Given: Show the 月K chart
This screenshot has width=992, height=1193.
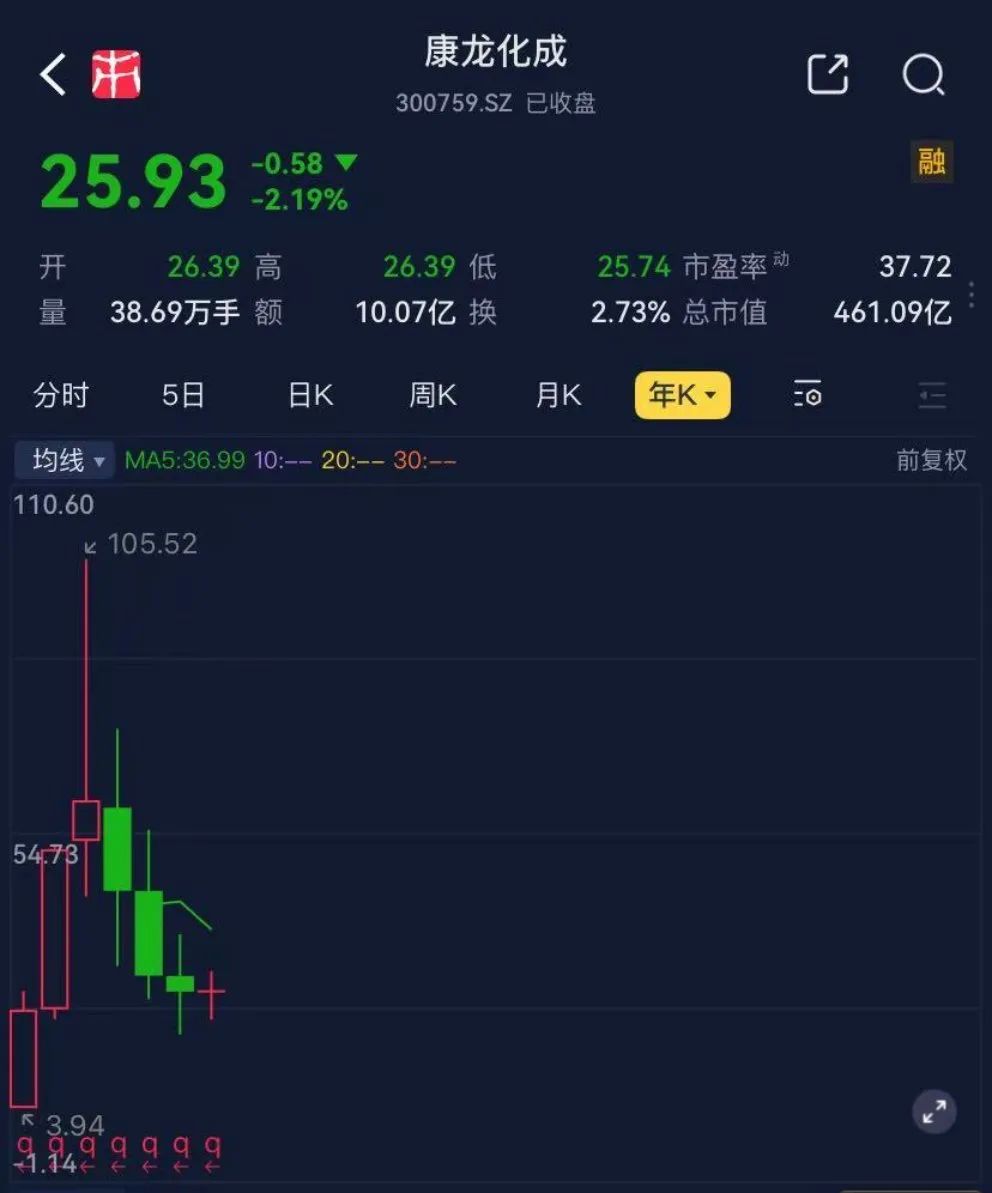Looking at the screenshot, I should click(558, 395).
